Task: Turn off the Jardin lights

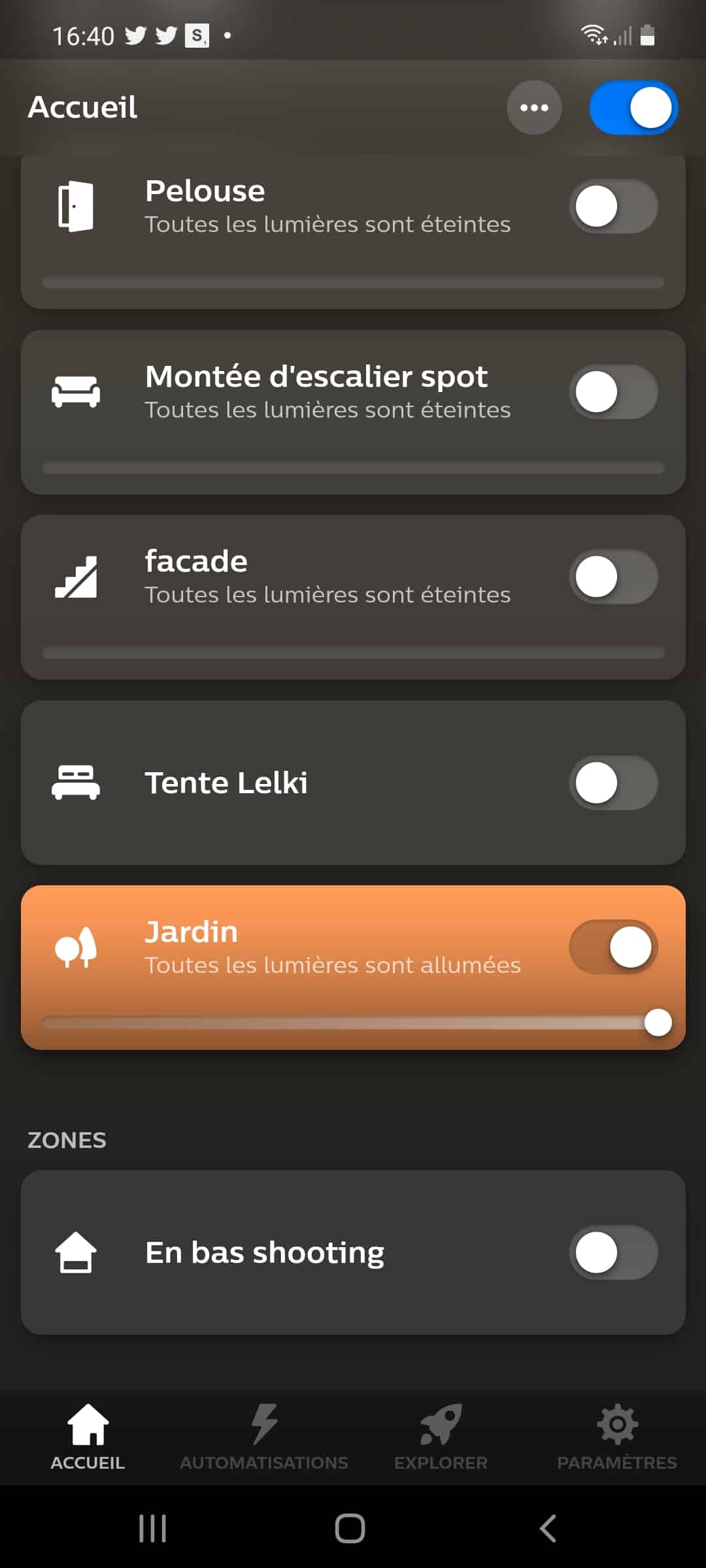Action: coord(613,947)
